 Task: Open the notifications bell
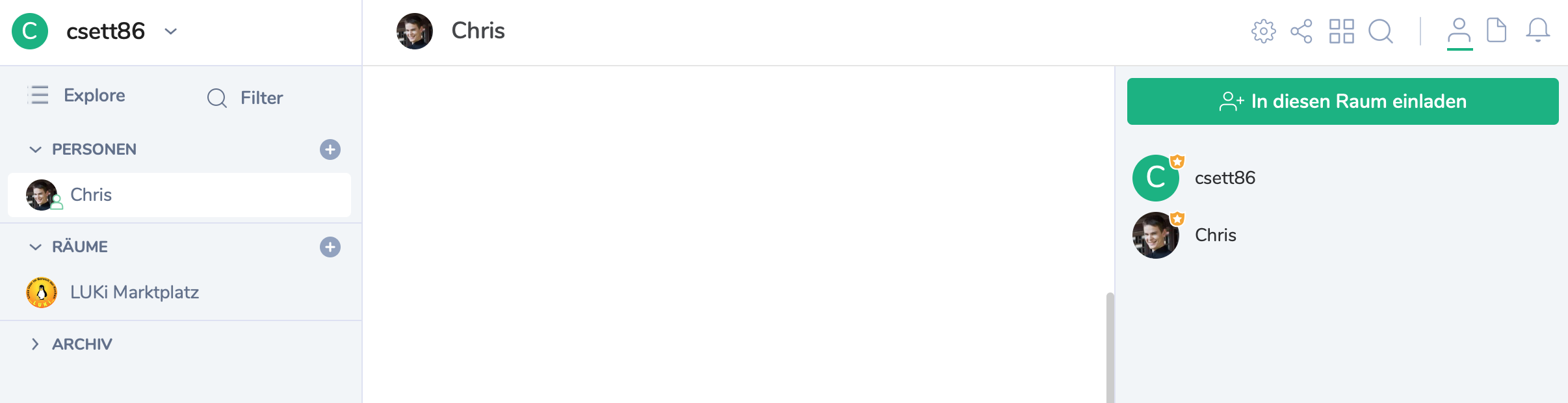pos(1537,31)
